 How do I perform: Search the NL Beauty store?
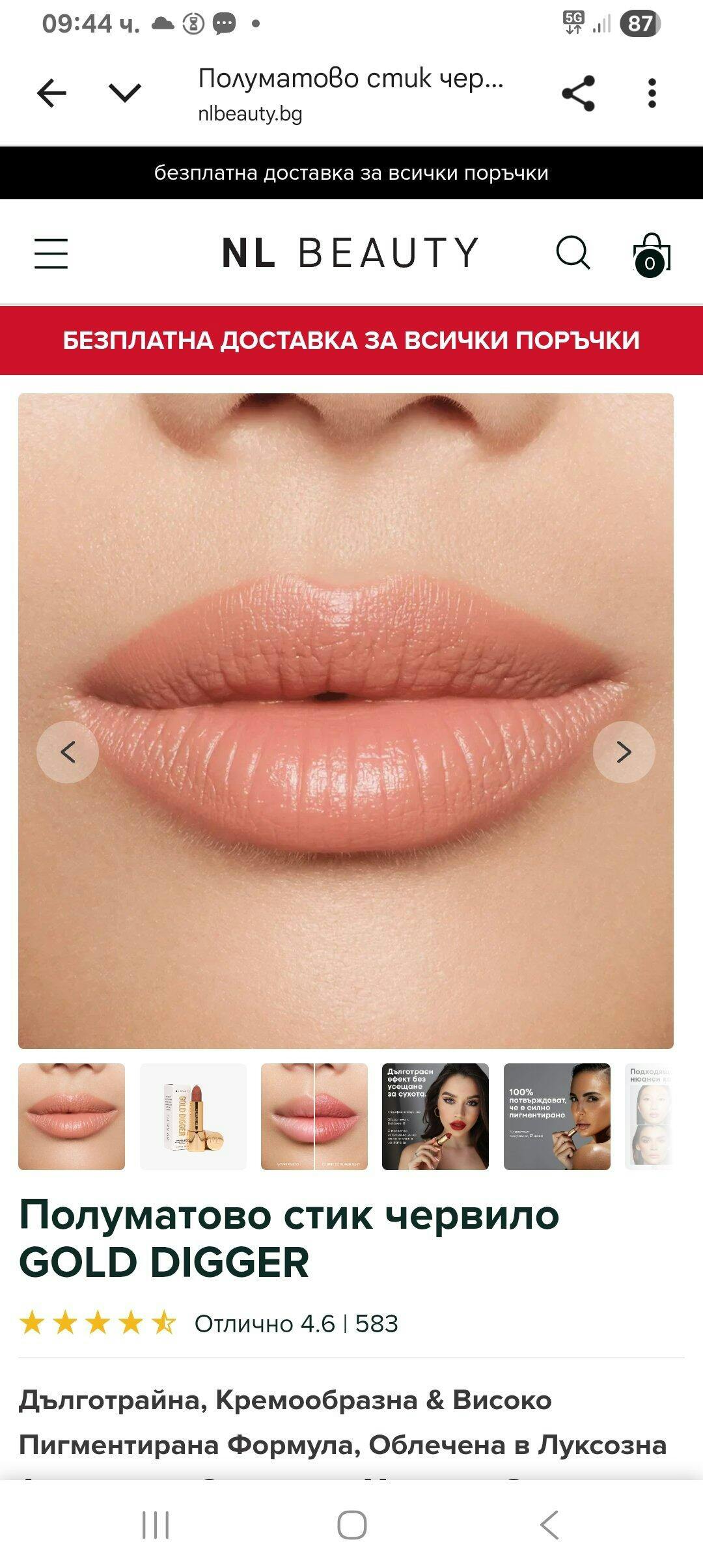(573, 253)
